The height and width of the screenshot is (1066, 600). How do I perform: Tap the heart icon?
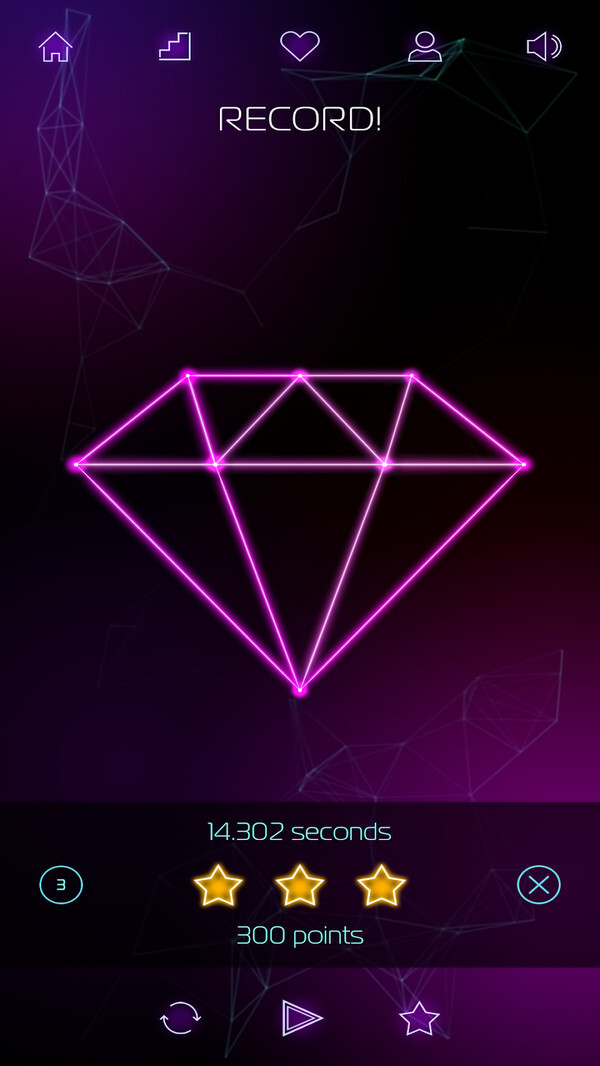299,46
